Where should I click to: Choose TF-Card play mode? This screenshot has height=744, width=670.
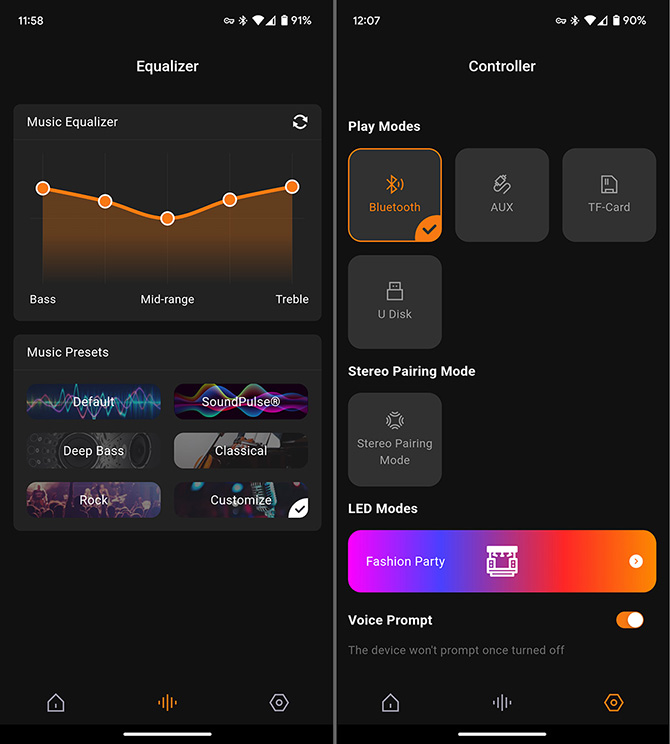[609, 195]
